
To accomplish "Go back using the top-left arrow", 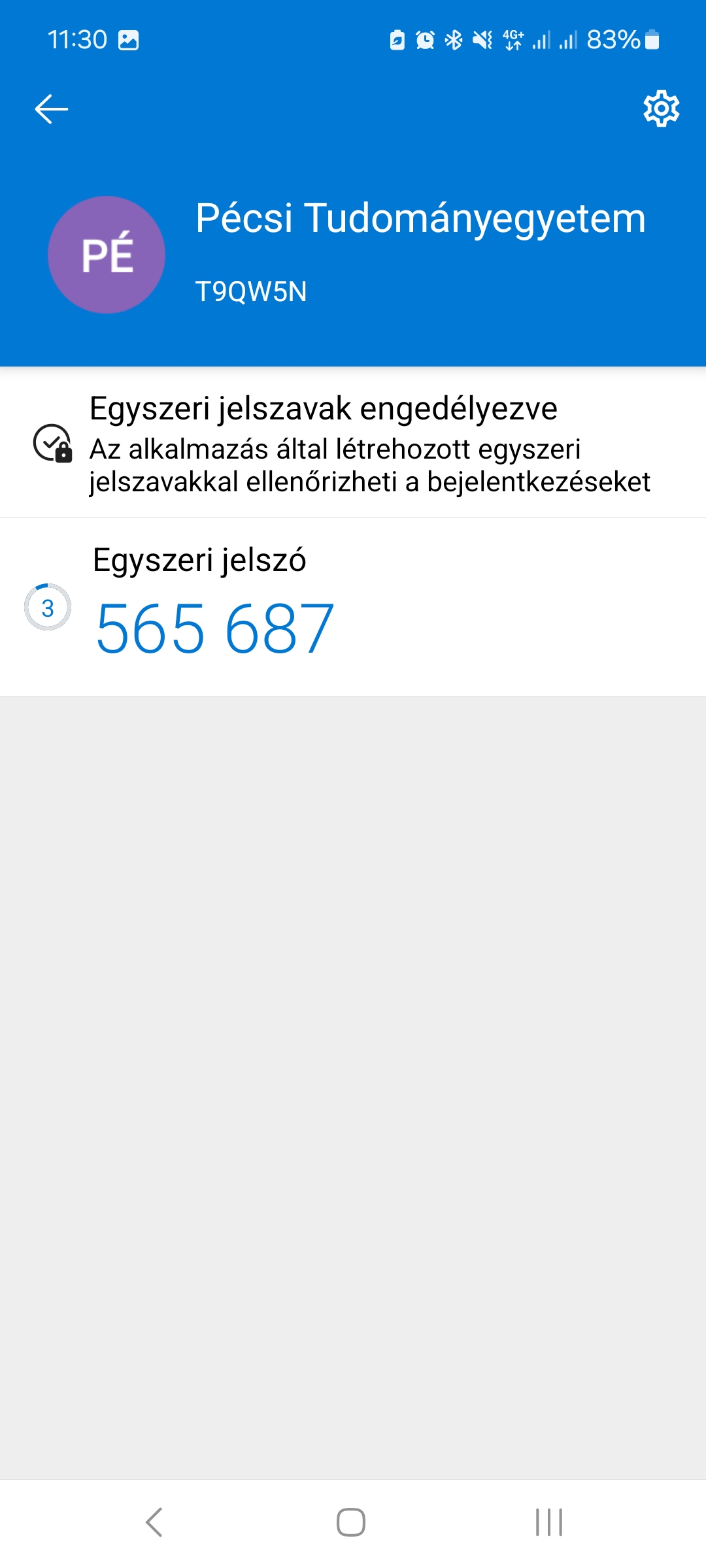I will click(x=51, y=108).
